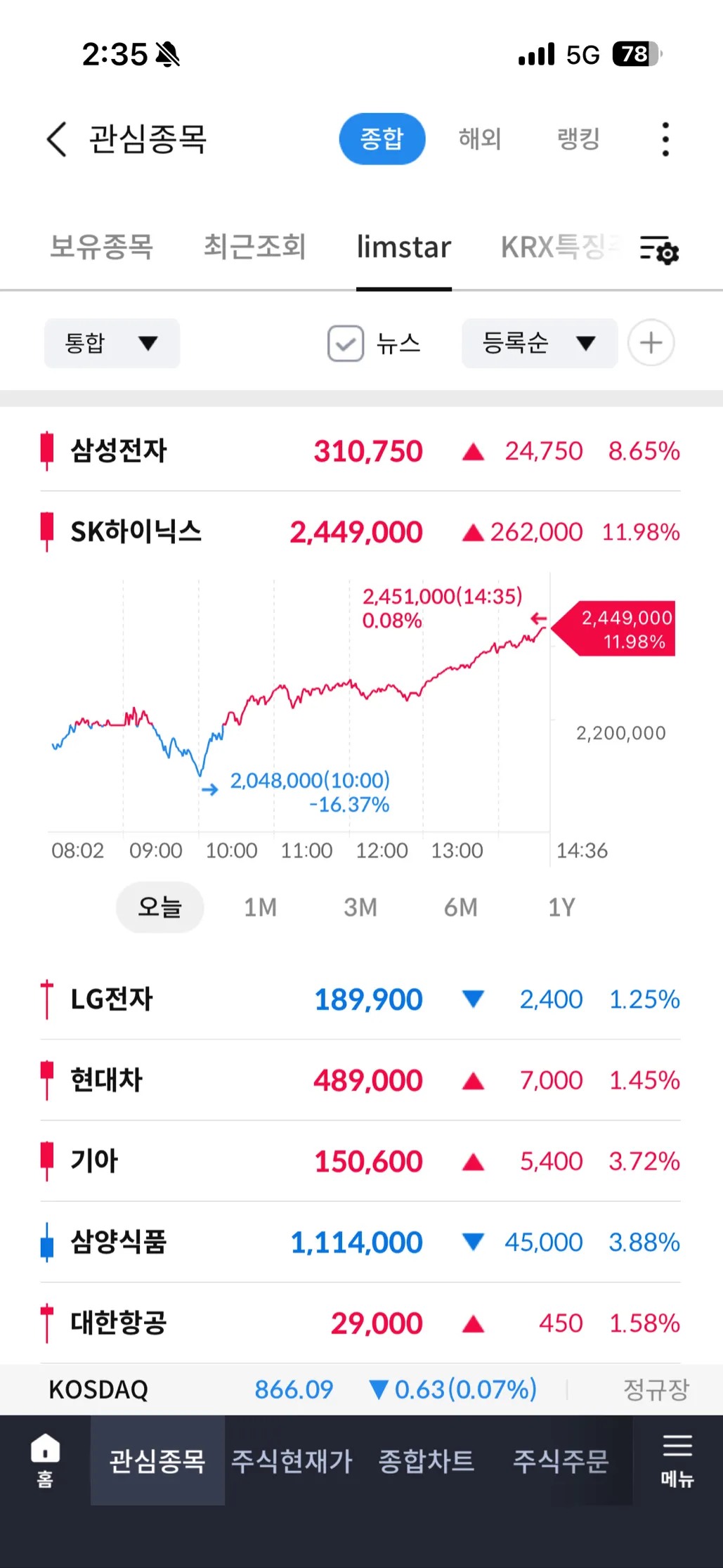The height and width of the screenshot is (1568, 723).
Task: Open the LG전자 stock row
Action: coord(360,999)
